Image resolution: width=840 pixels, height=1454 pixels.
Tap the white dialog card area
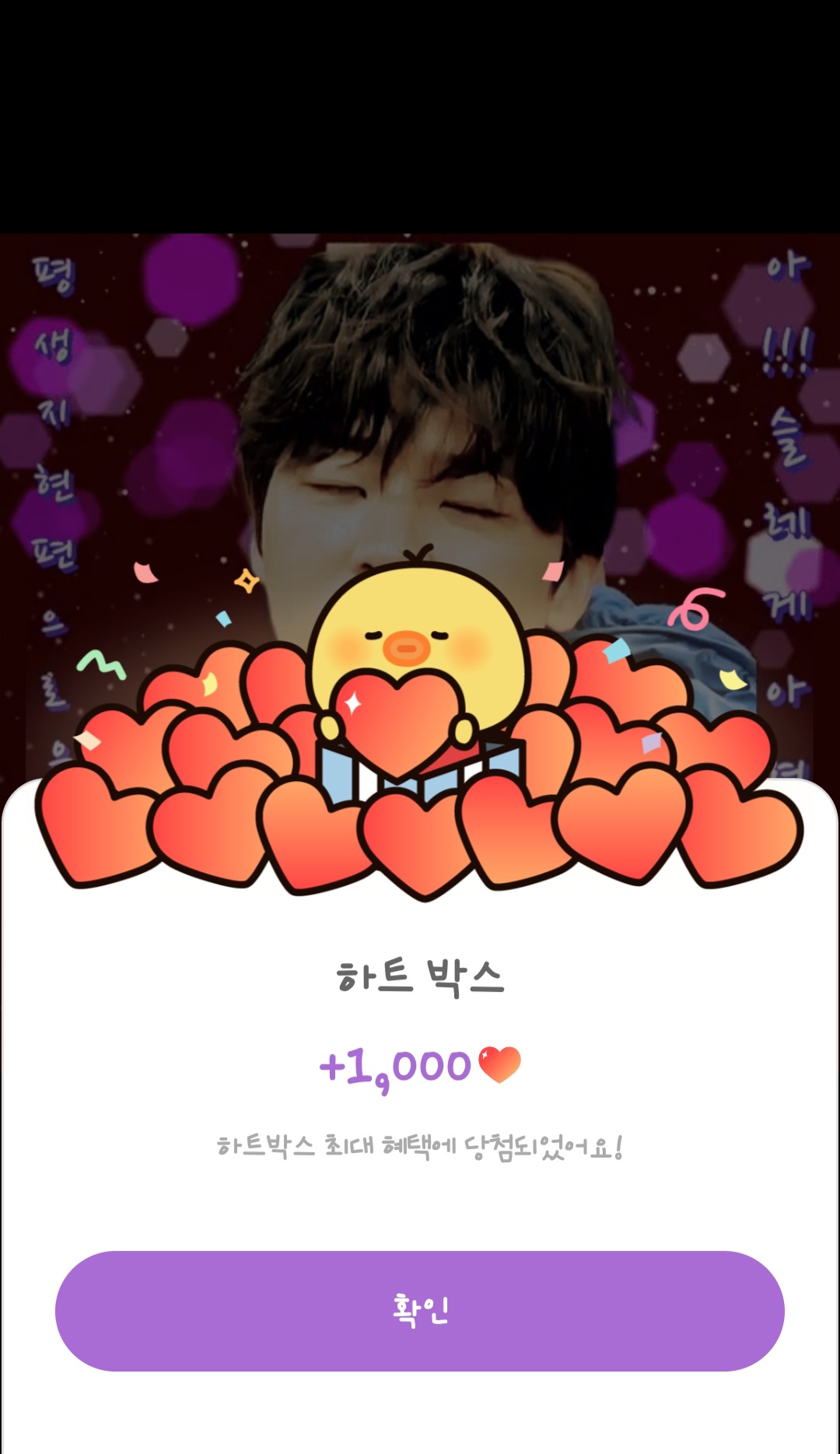(420, 1214)
